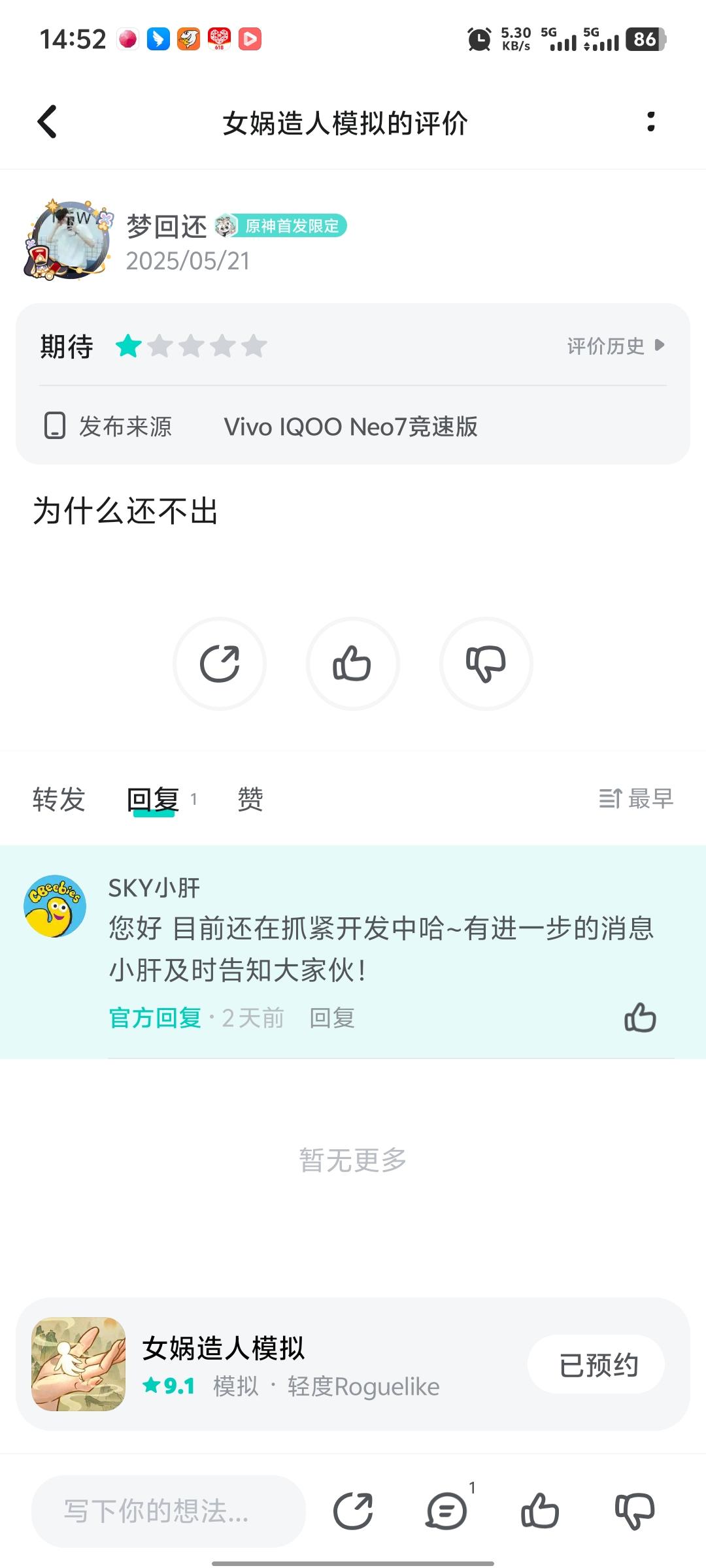Switch to the 赞 tab
The height and width of the screenshot is (1568, 706).
coord(250,799)
